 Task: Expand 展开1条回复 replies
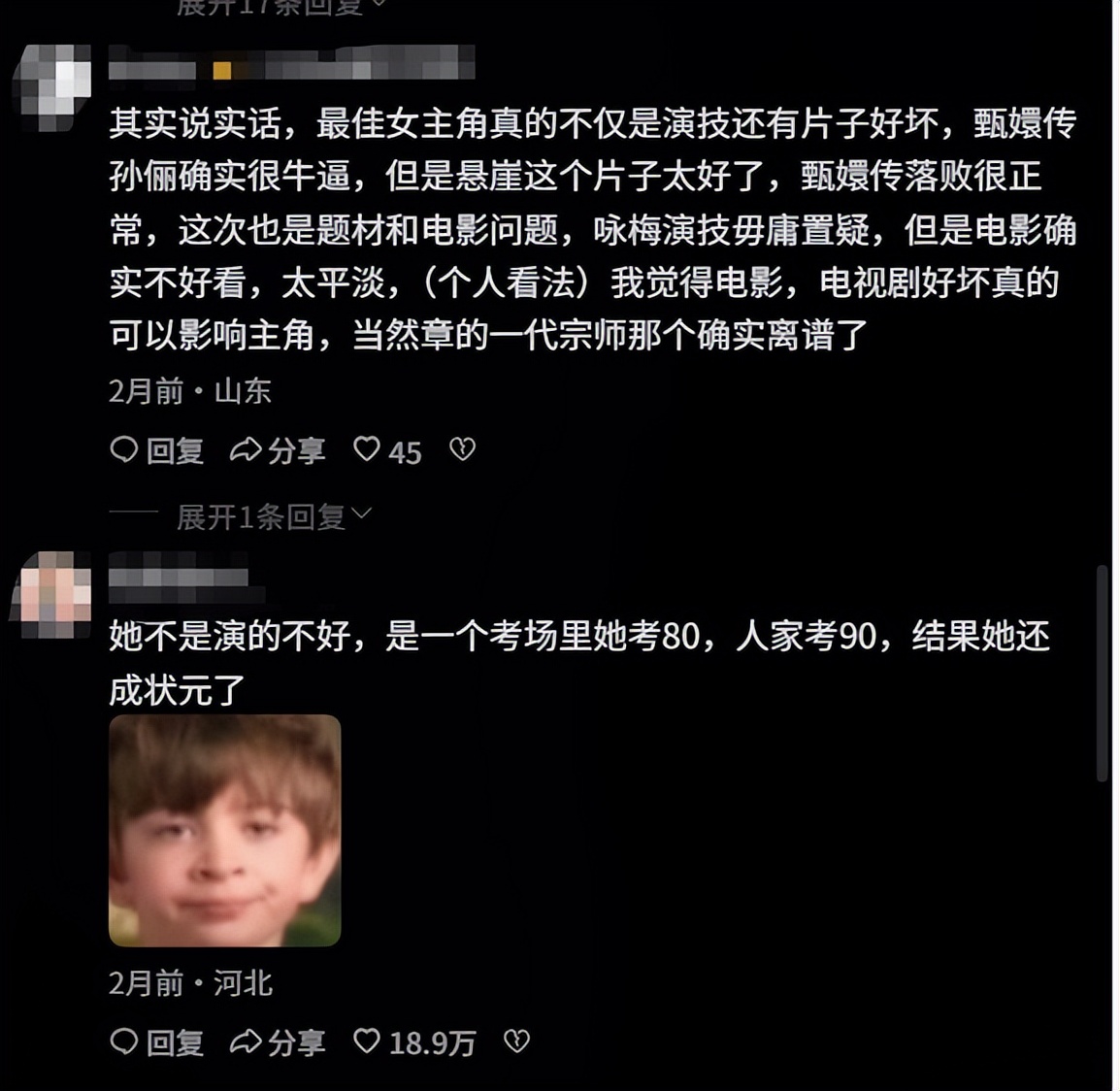(x=273, y=516)
